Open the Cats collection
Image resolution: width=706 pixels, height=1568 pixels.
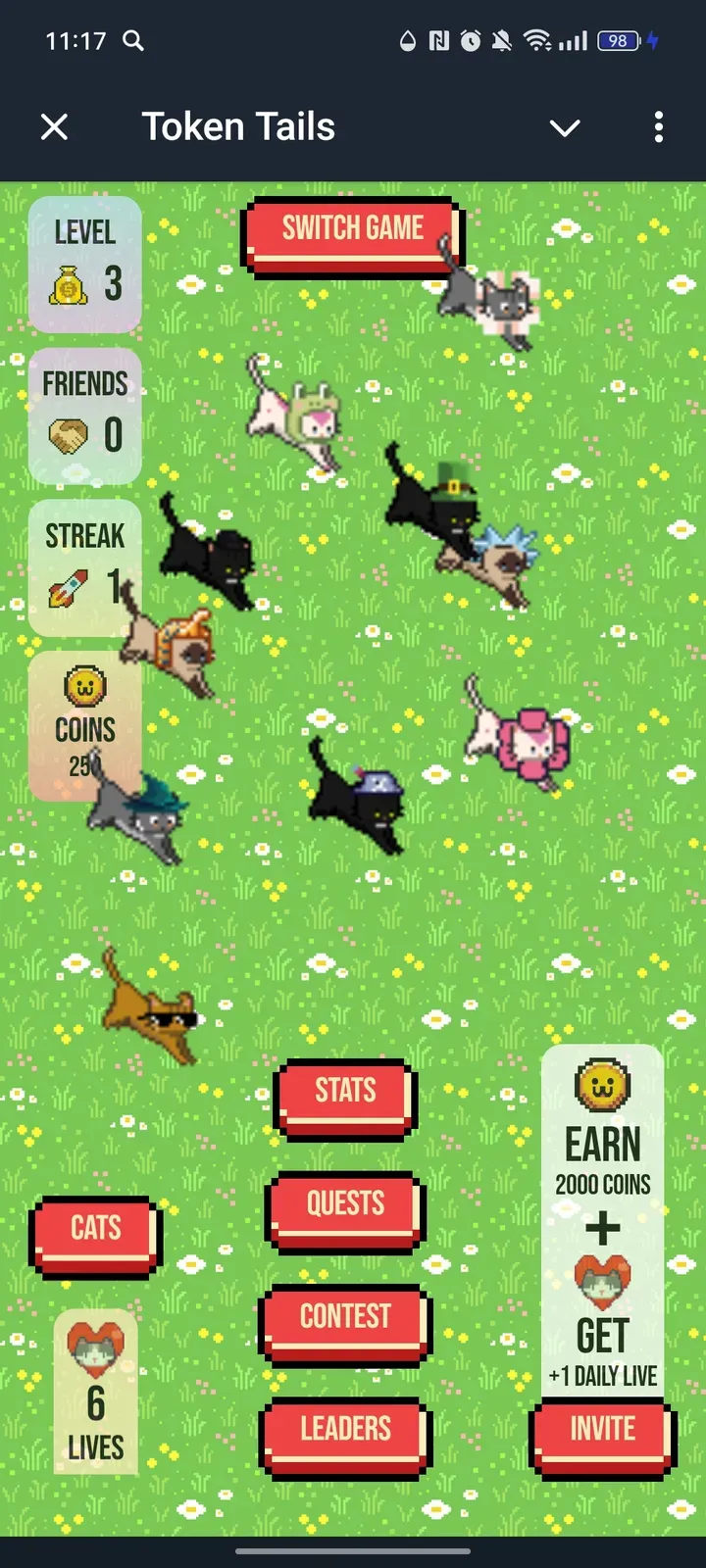tap(95, 1232)
